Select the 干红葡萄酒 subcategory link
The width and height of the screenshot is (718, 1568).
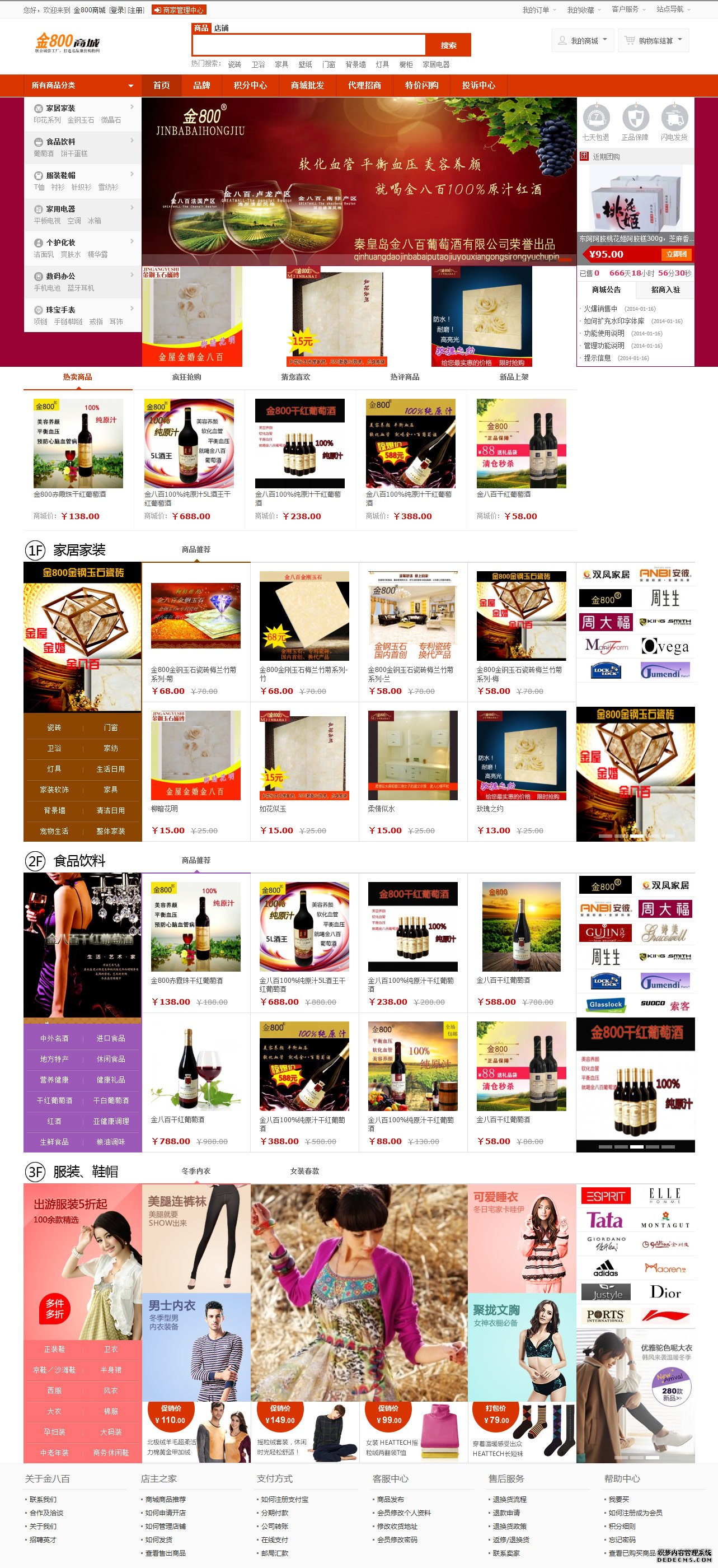tap(54, 1100)
